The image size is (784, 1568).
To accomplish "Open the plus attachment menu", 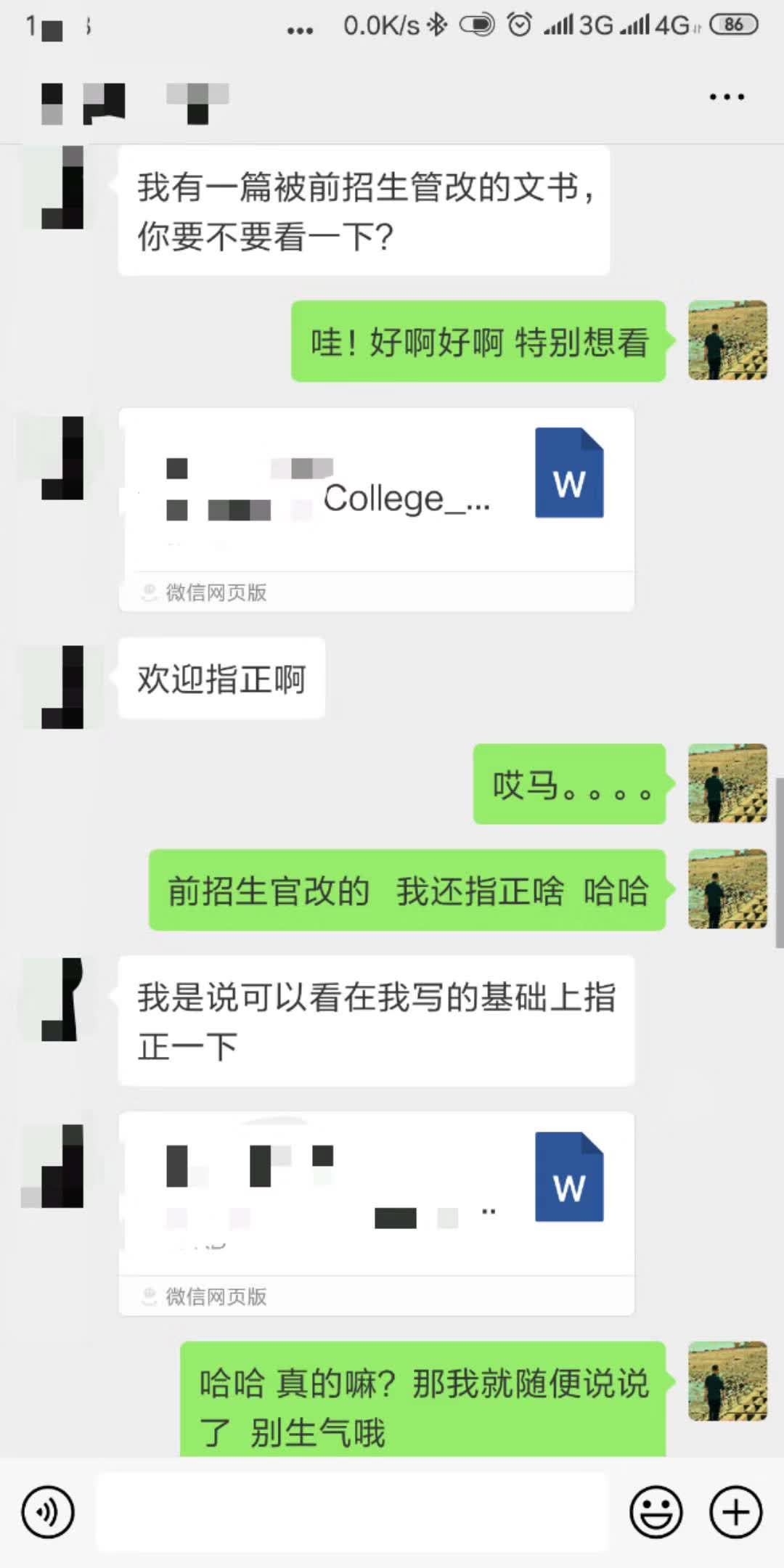I will point(735,1512).
